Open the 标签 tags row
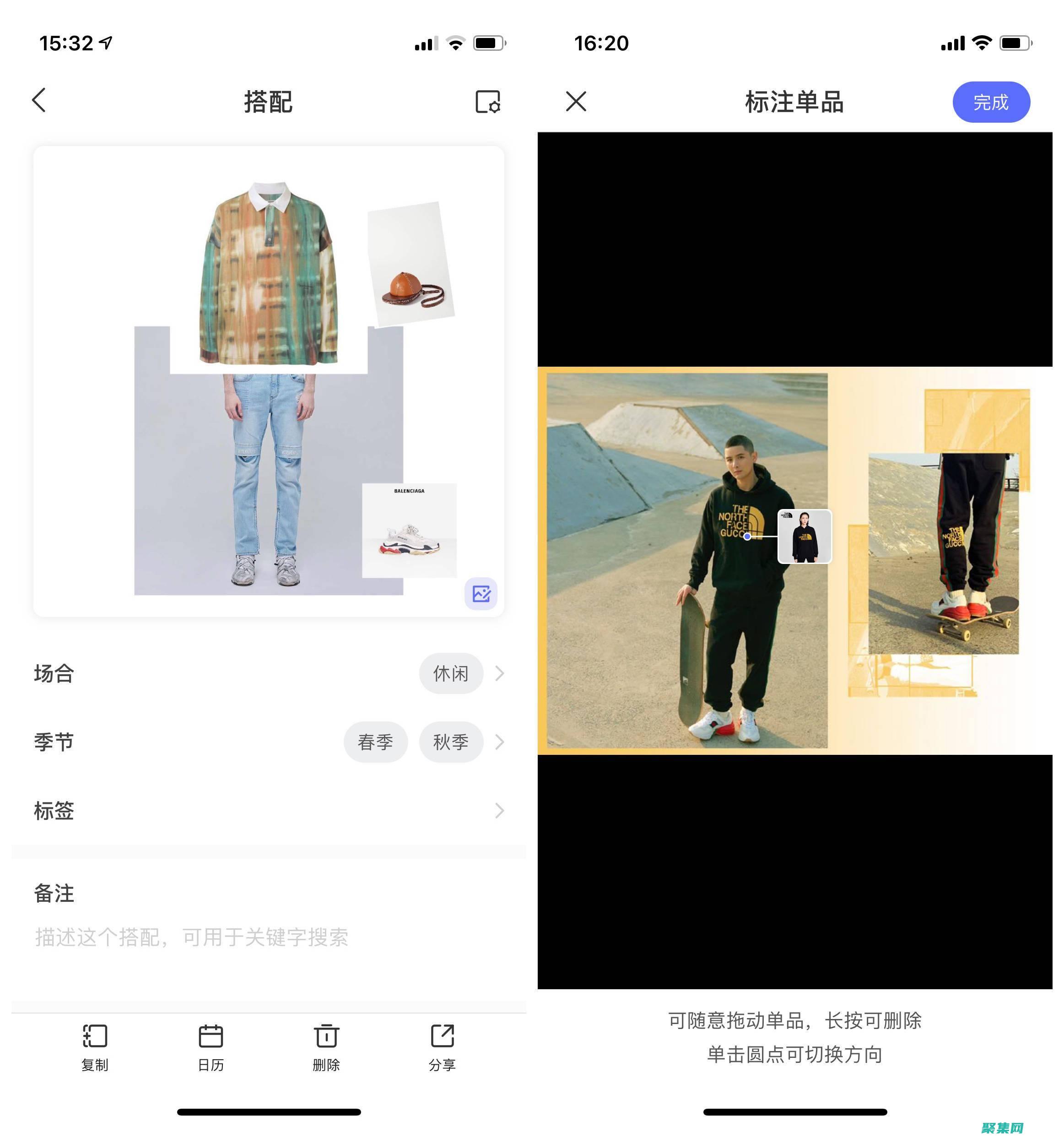1064x1138 pixels. click(x=269, y=811)
